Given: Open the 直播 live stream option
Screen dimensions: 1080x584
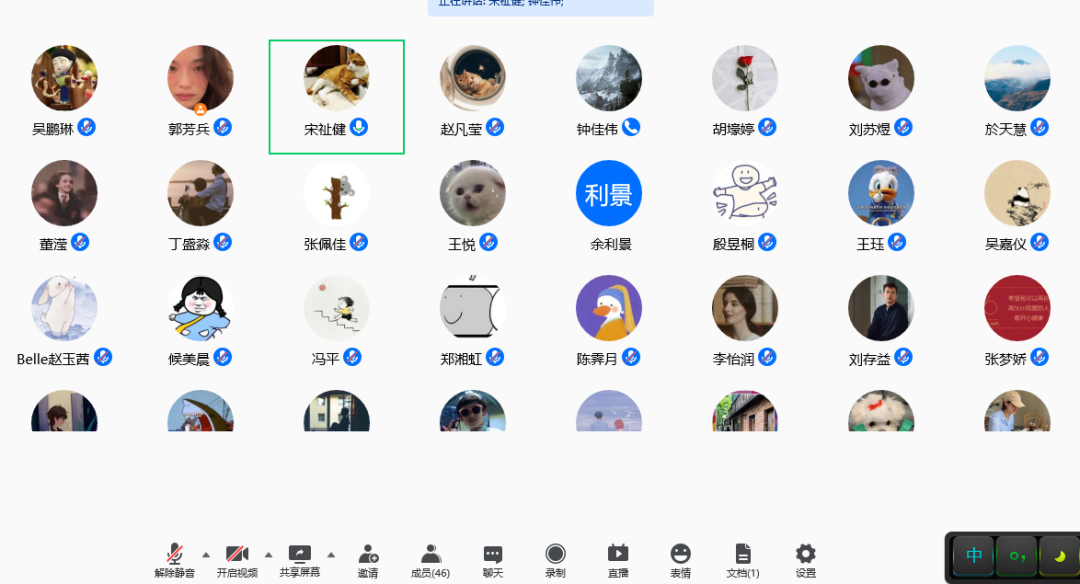Looking at the screenshot, I should coord(618,560).
